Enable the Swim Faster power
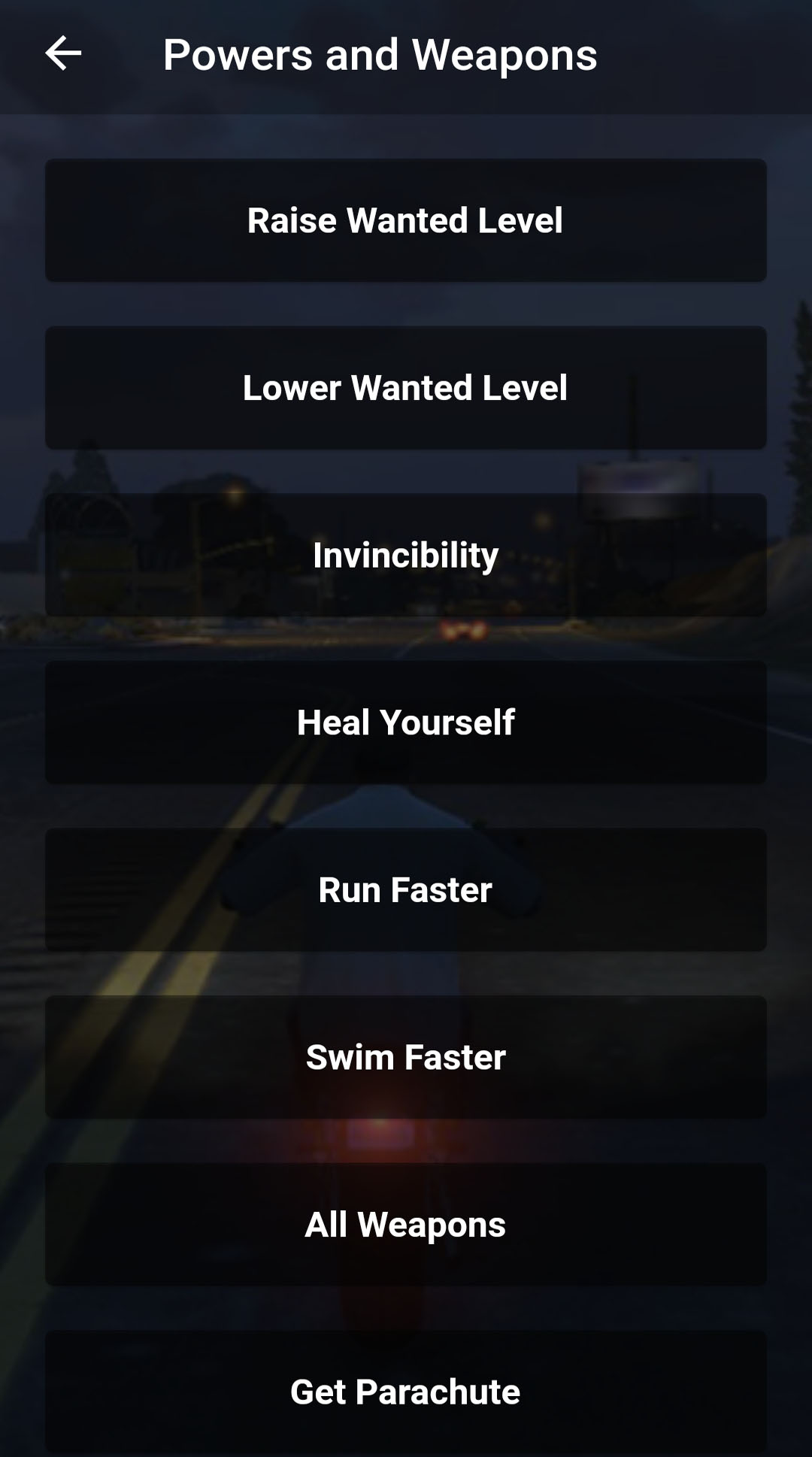This screenshot has height=1457, width=812. point(406,1056)
